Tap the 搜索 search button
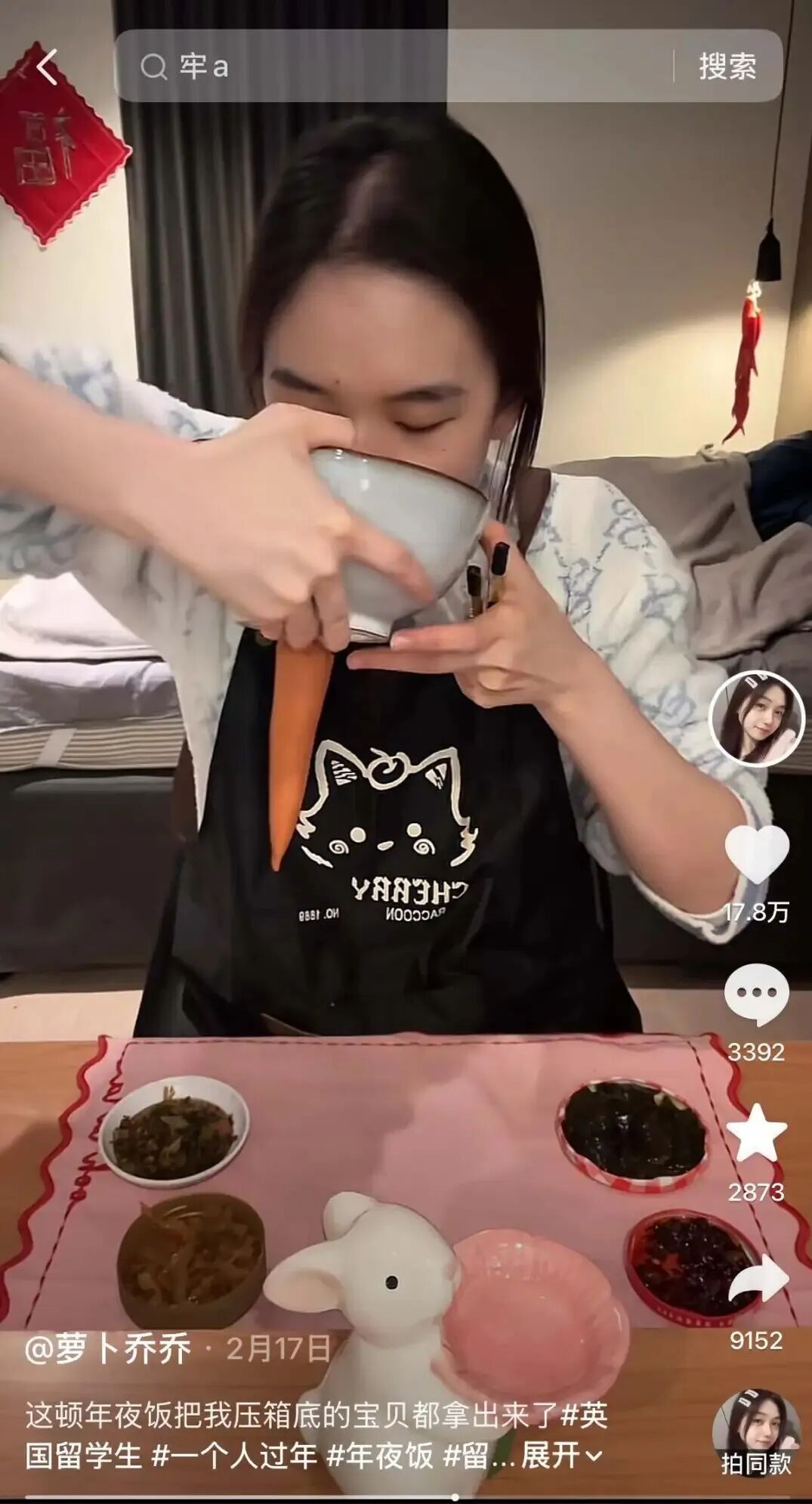Image resolution: width=812 pixels, height=1504 pixels. [727, 67]
